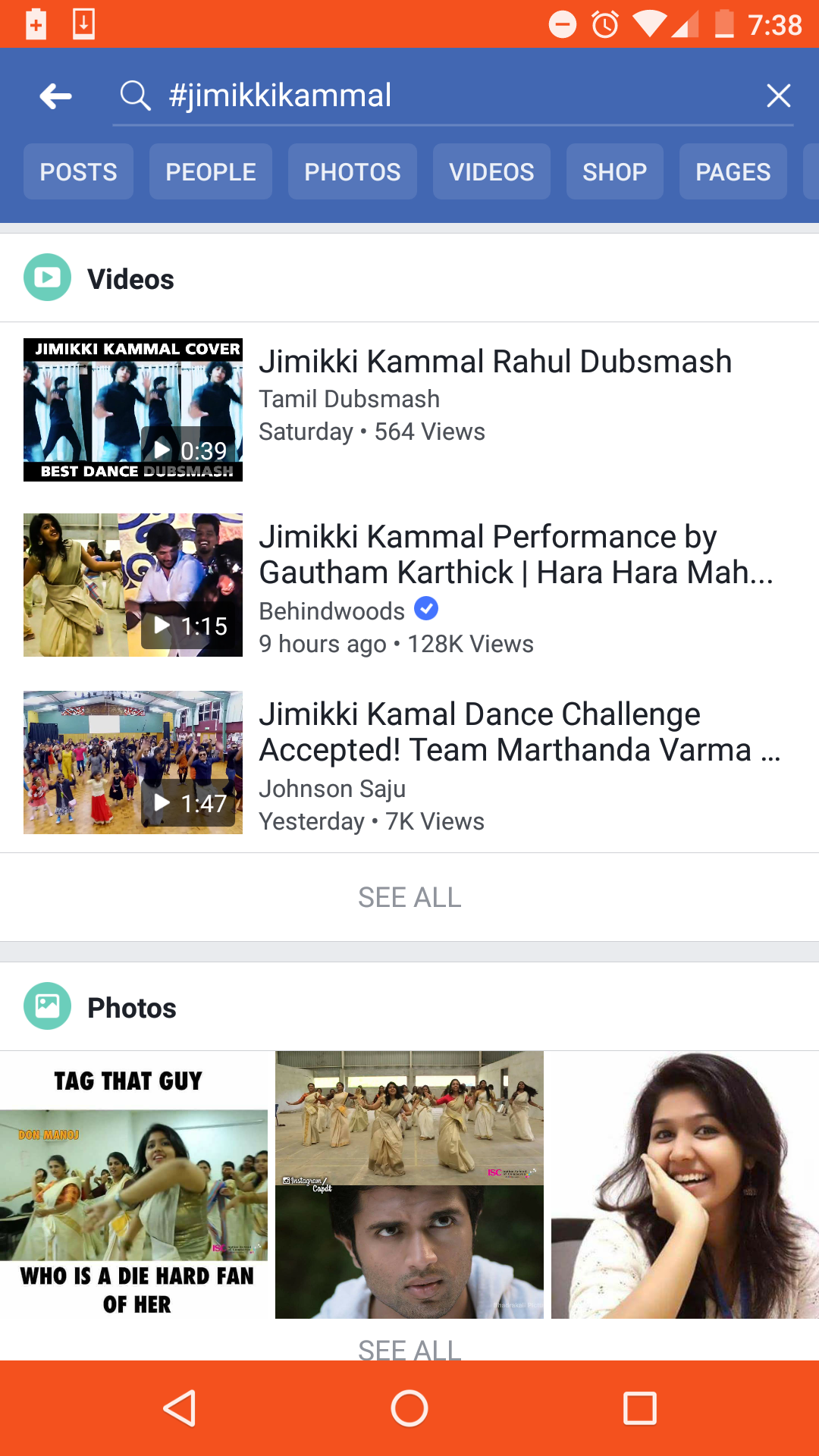Filter results by Pages
Viewport: 819px width, 1456px height.
733,172
